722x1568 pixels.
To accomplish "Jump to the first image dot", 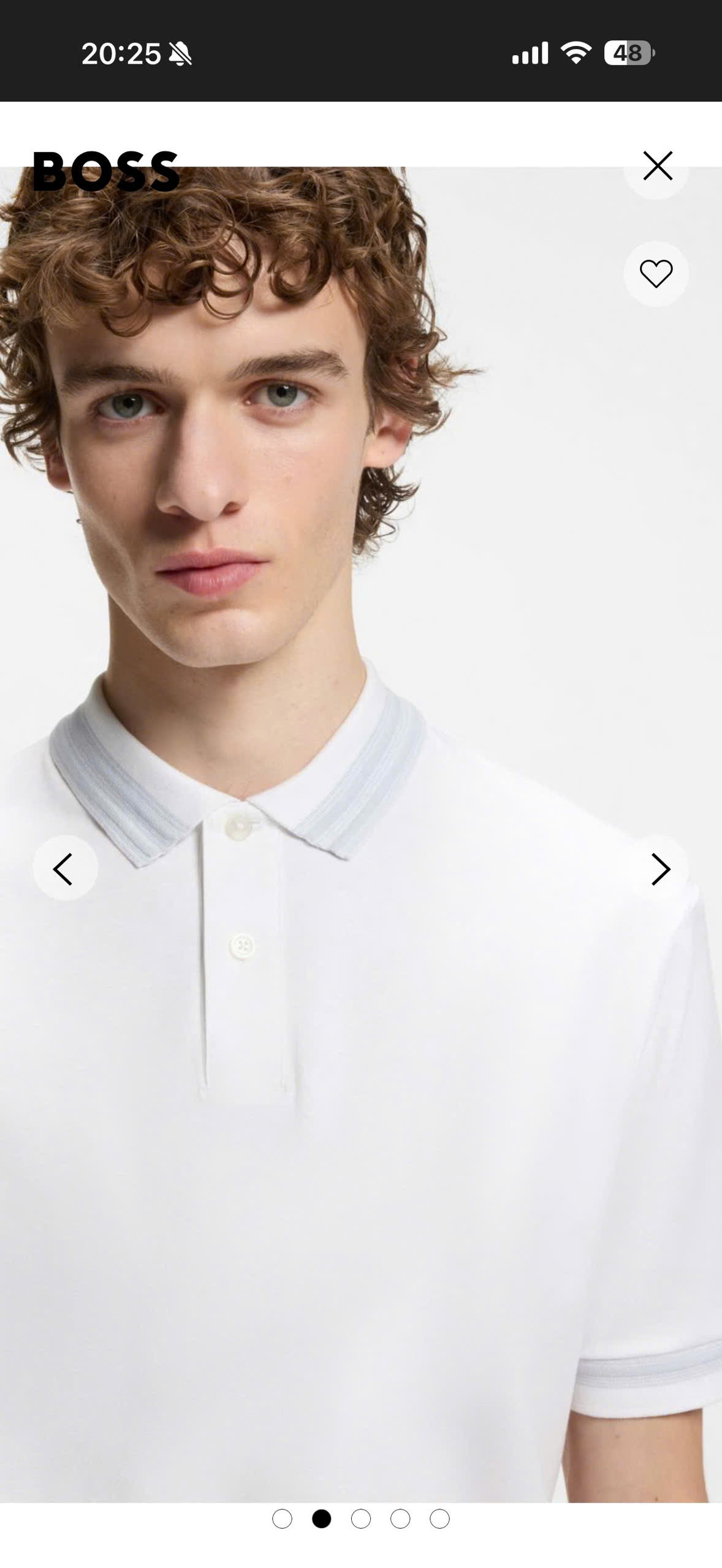I will click(x=282, y=1518).
